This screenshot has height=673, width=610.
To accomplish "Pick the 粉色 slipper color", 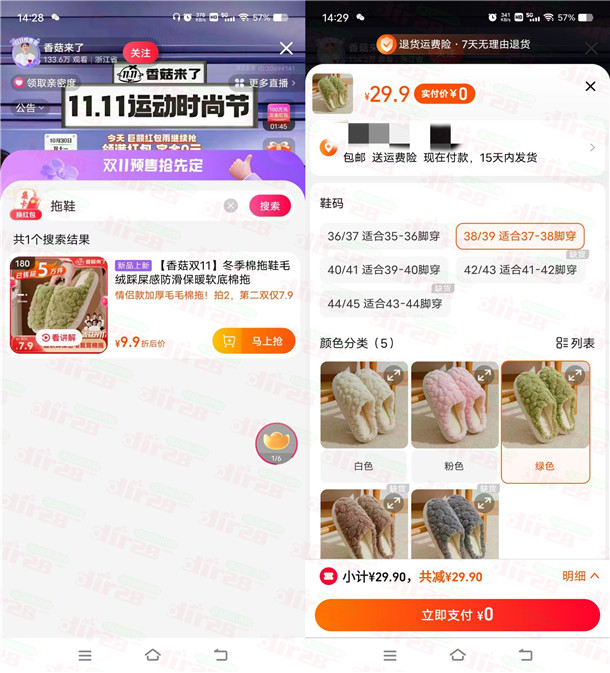I will 454,420.
